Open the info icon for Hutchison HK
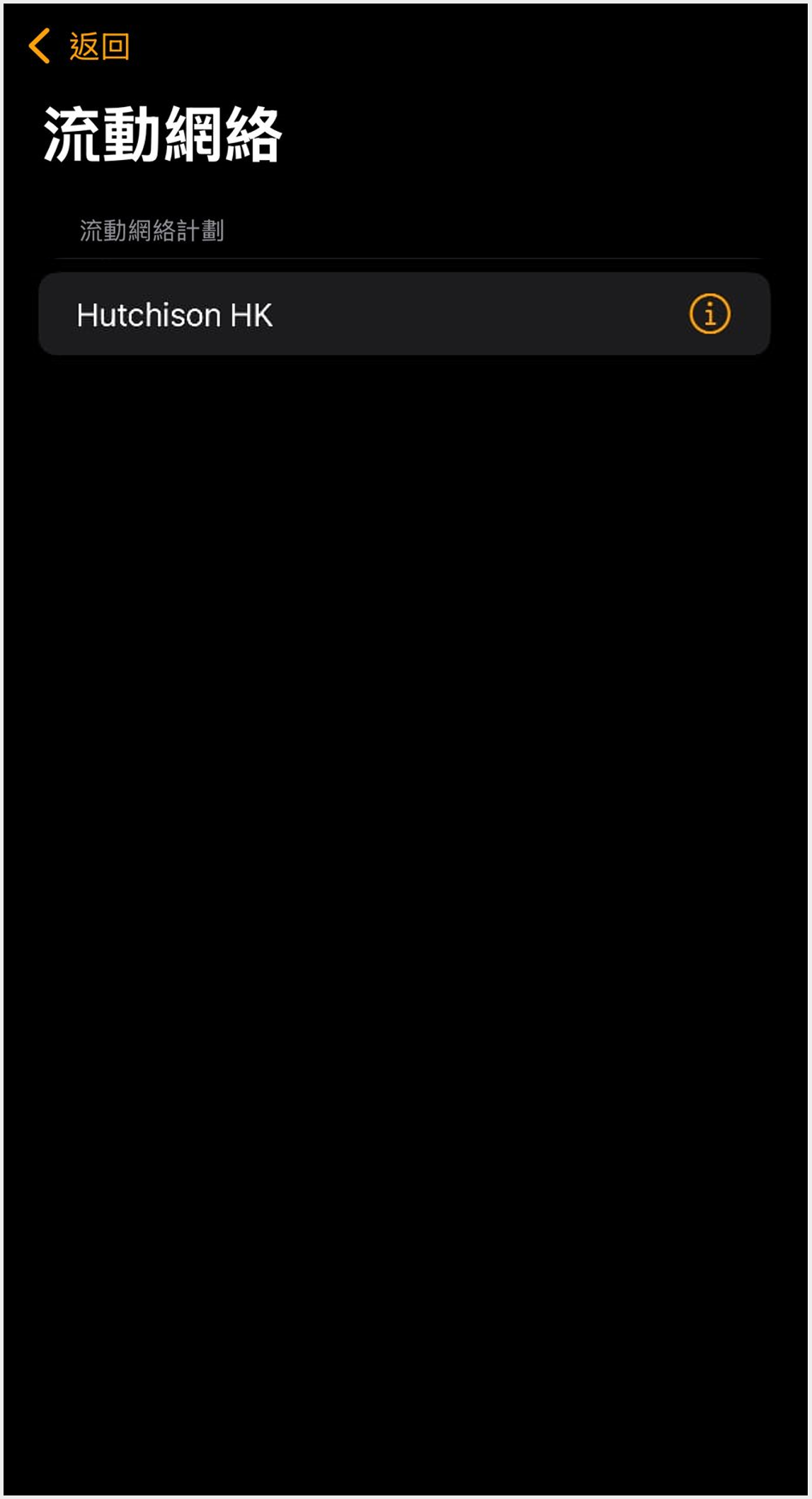Screen dimensions: 812x1499 709,314
